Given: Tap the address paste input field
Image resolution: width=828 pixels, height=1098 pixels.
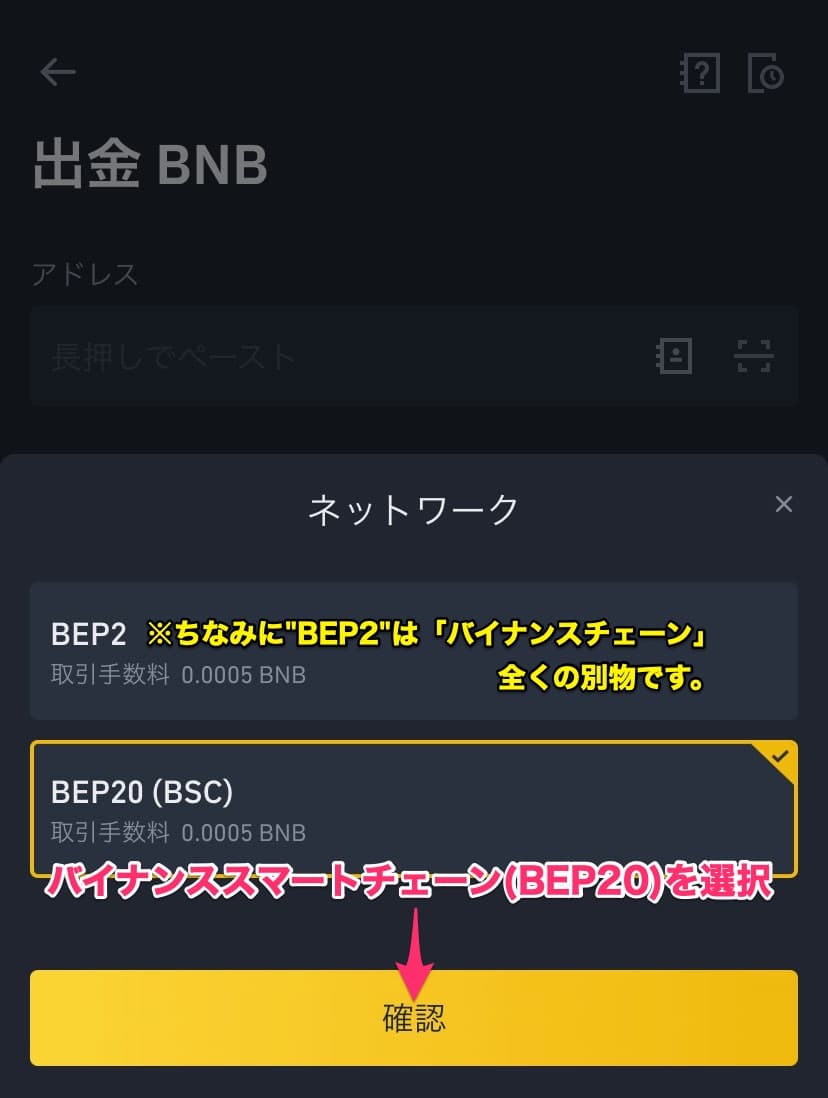Looking at the screenshot, I should 330,356.
